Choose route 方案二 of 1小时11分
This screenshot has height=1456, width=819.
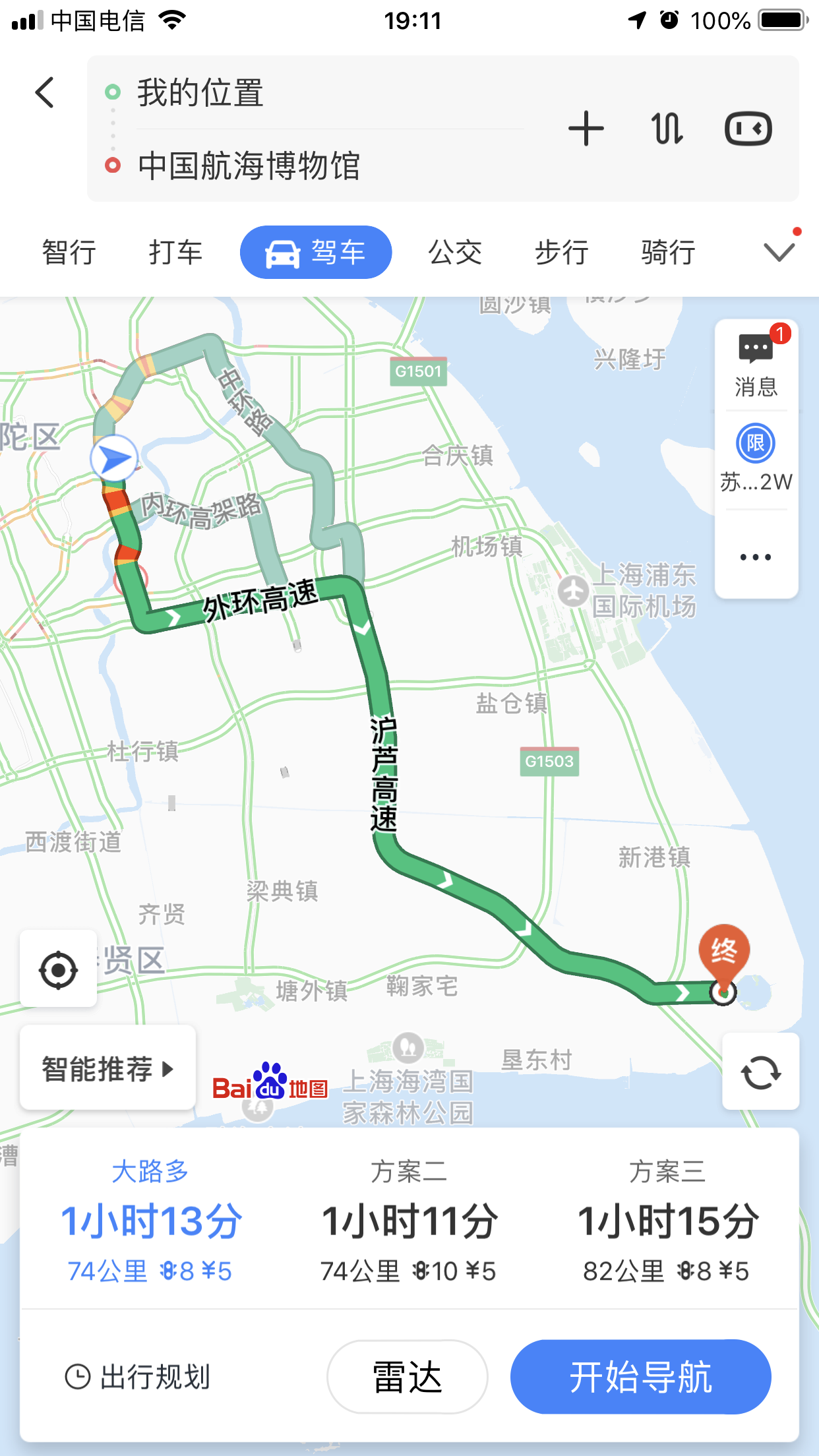tap(409, 1221)
